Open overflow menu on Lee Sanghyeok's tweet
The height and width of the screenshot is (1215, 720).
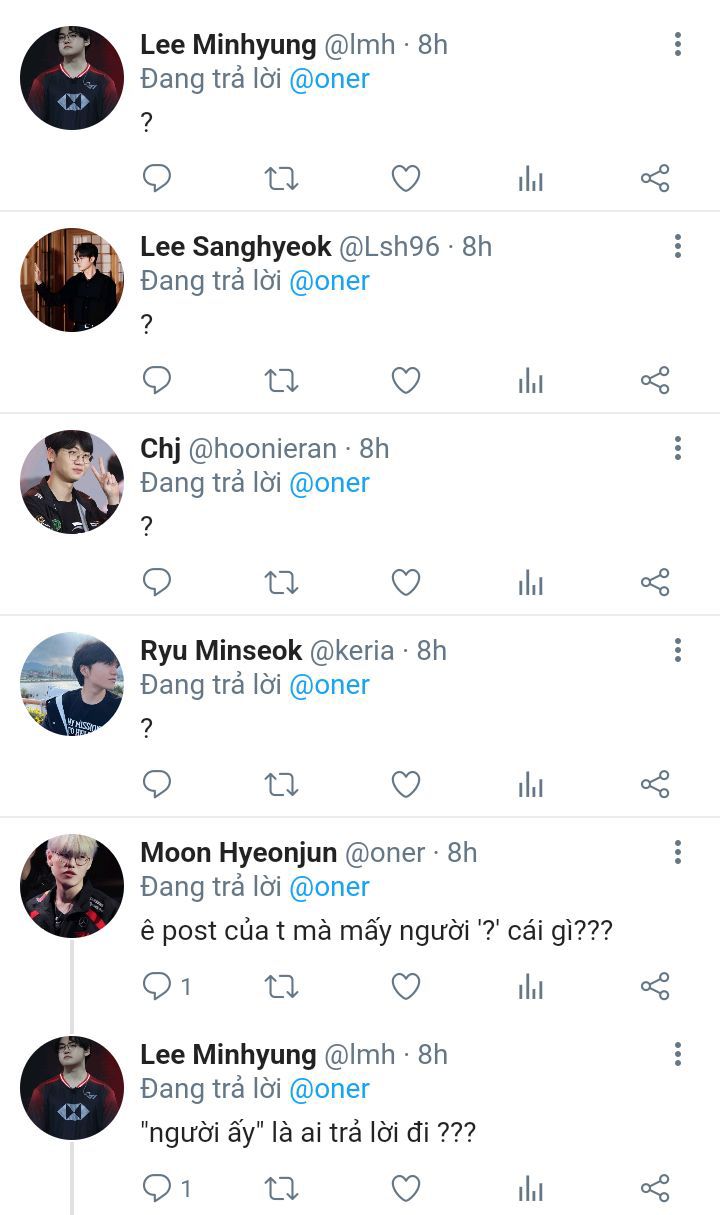coord(678,246)
